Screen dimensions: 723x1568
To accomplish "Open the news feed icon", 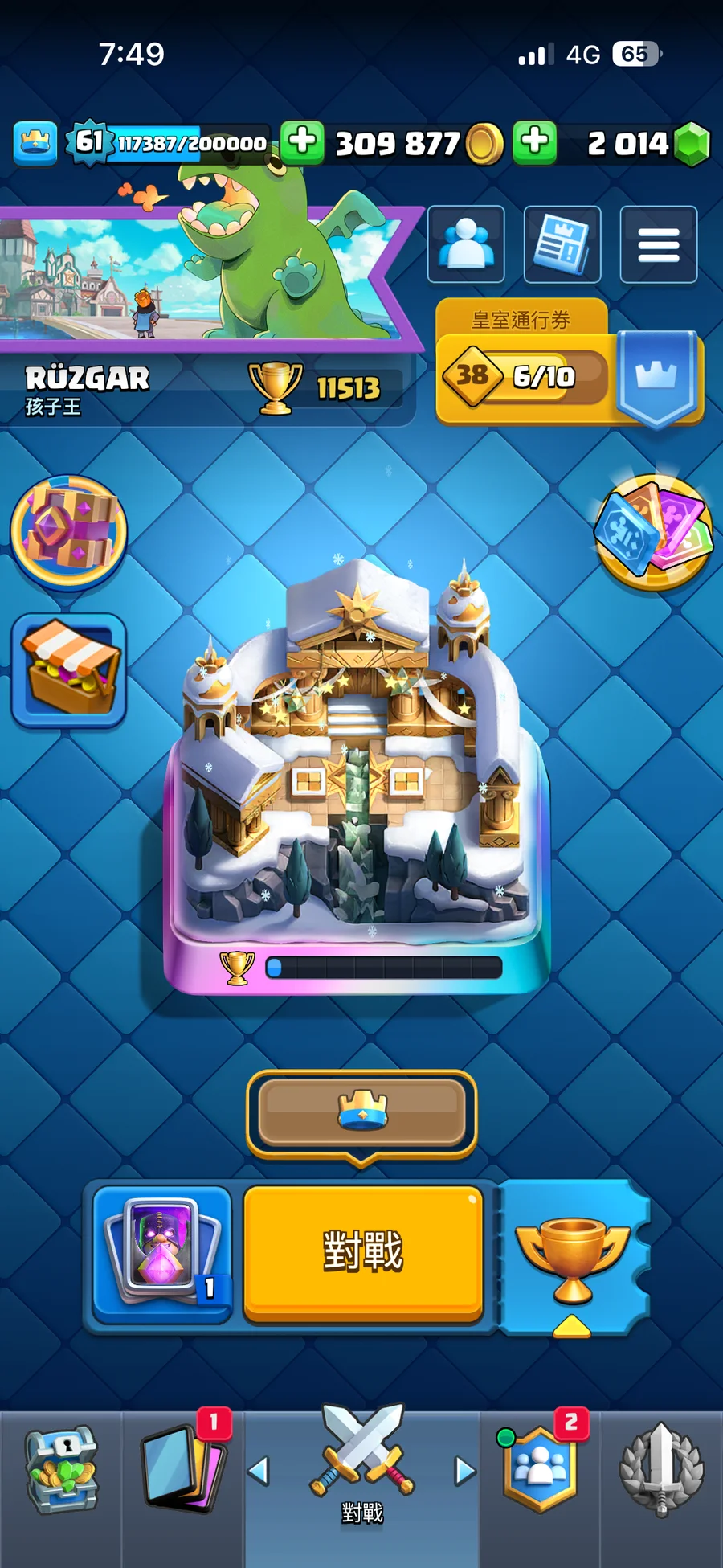I will pyautogui.click(x=562, y=244).
